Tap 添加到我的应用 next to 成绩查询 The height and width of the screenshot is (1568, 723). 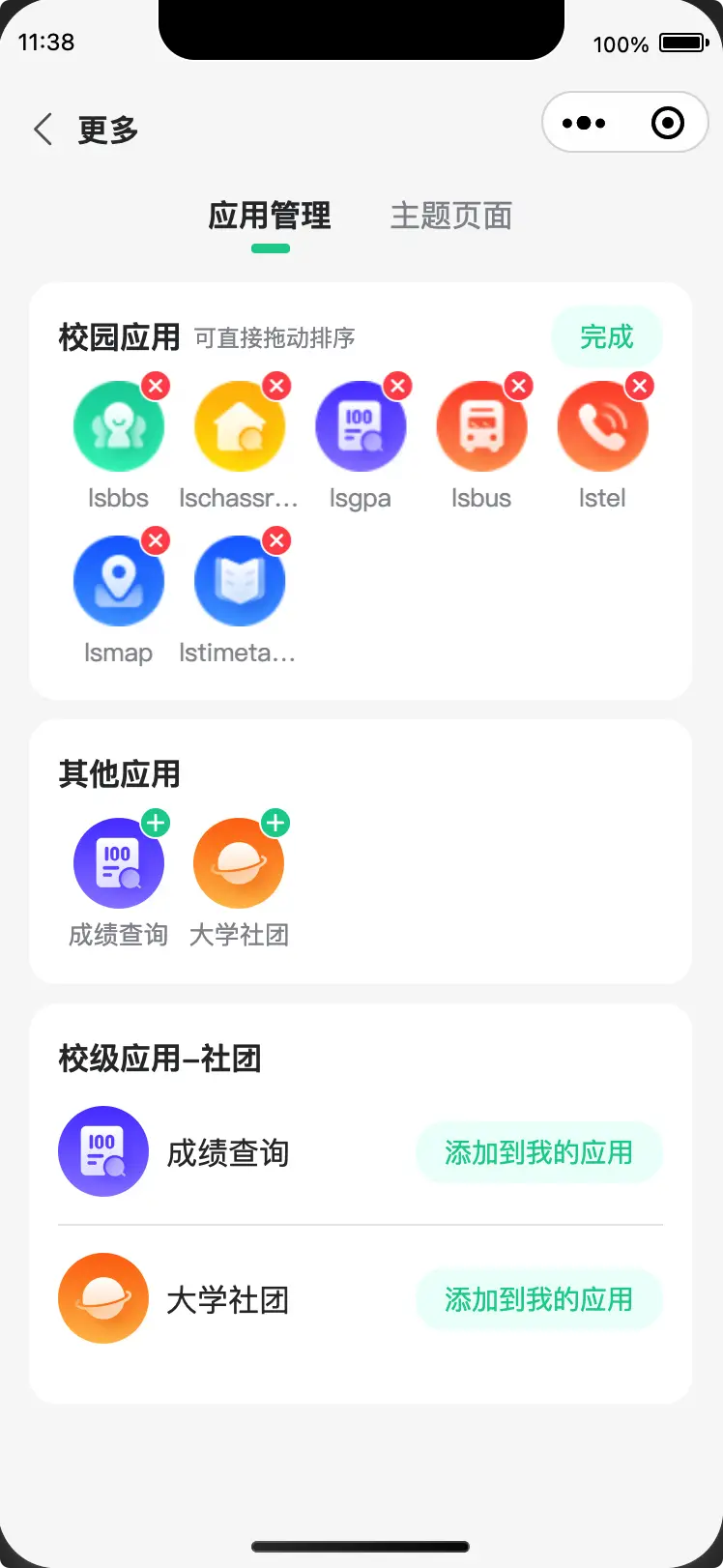click(539, 1152)
